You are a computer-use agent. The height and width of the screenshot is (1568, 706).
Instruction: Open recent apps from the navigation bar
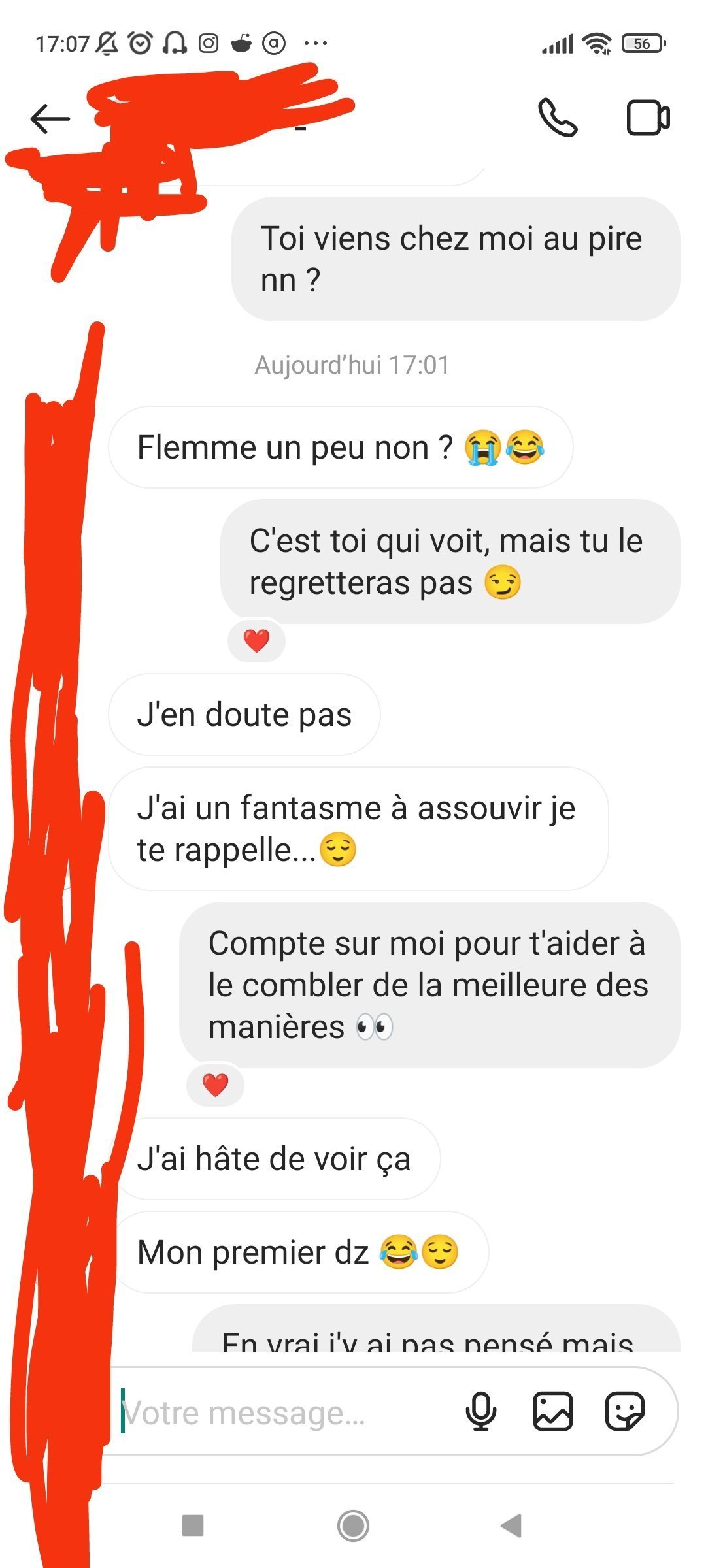tap(193, 1526)
